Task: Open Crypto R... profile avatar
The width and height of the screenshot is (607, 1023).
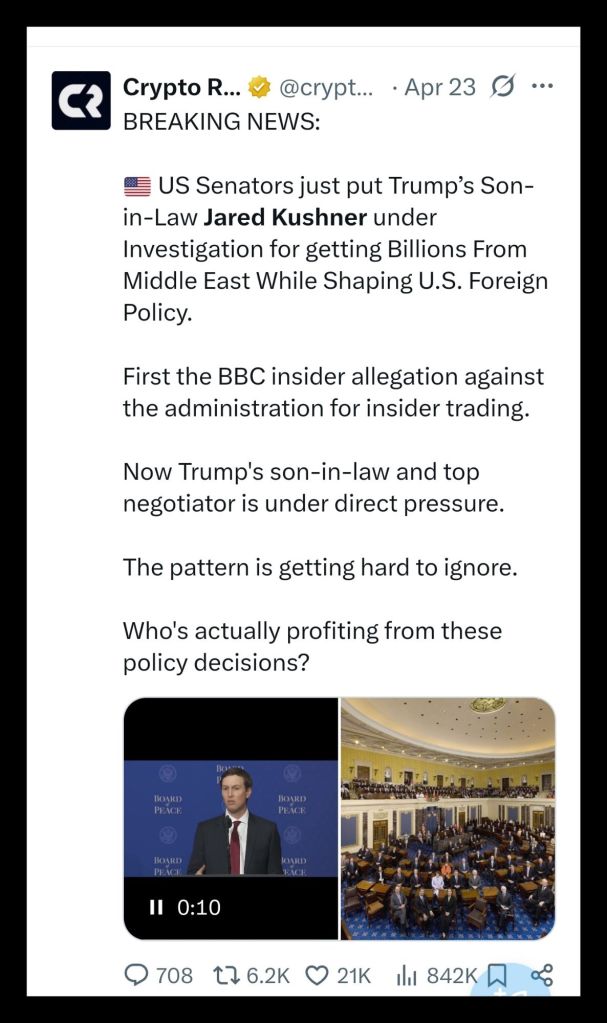Action: coord(81,100)
